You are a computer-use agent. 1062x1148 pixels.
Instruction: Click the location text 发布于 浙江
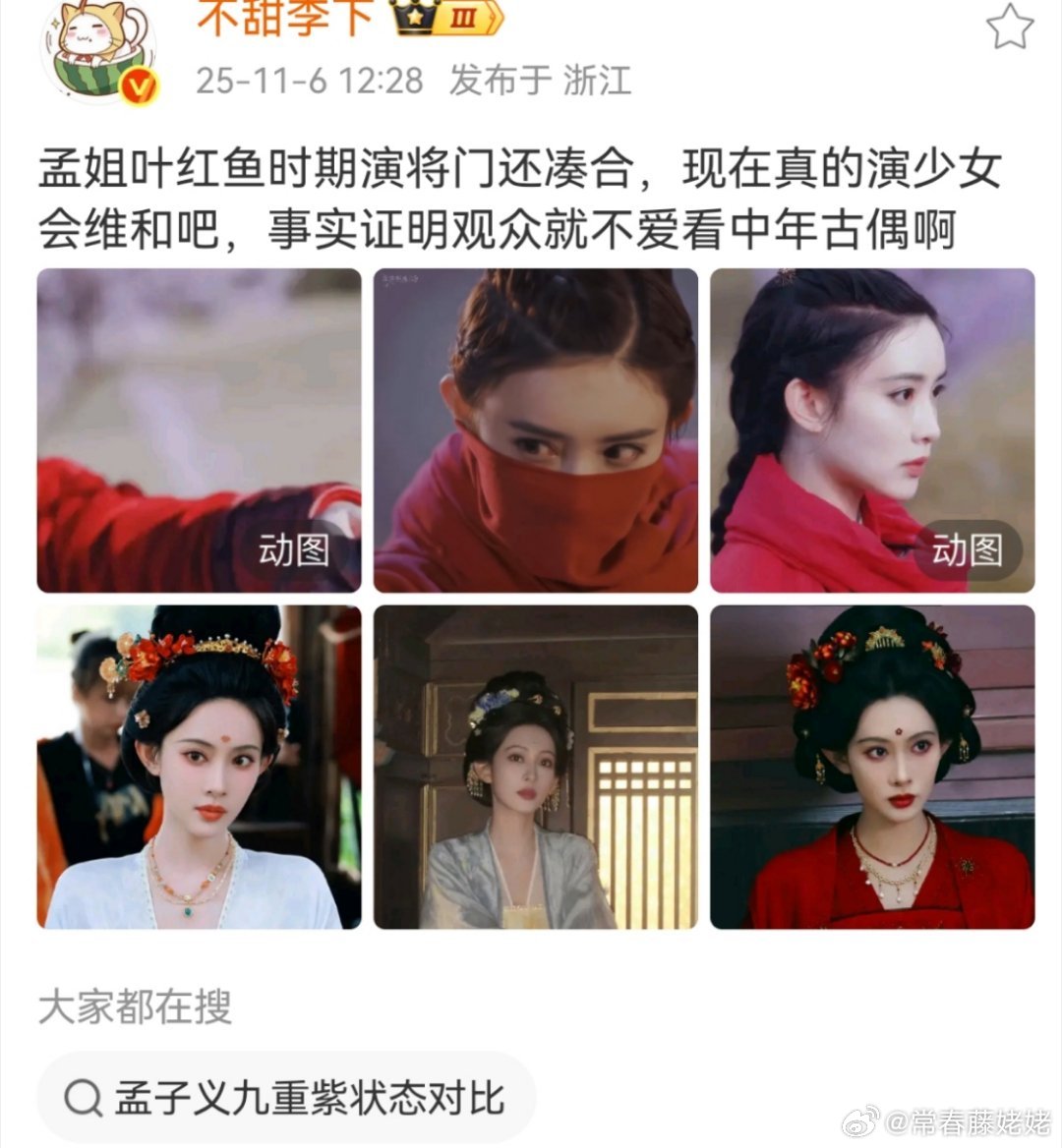(546, 86)
